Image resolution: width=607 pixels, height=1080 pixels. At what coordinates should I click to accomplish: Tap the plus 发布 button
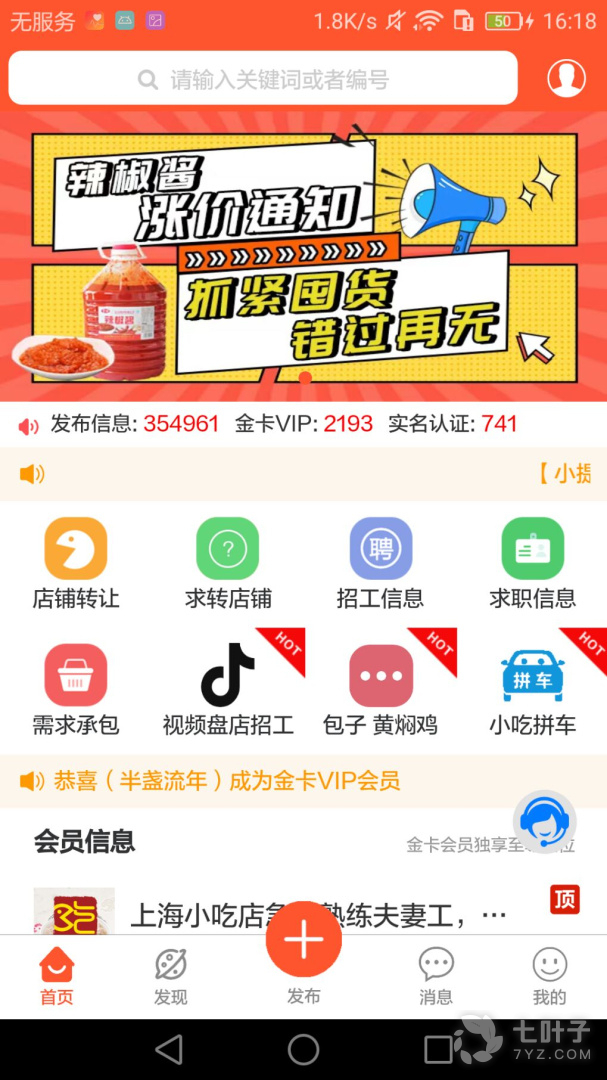click(x=304, y=939)
